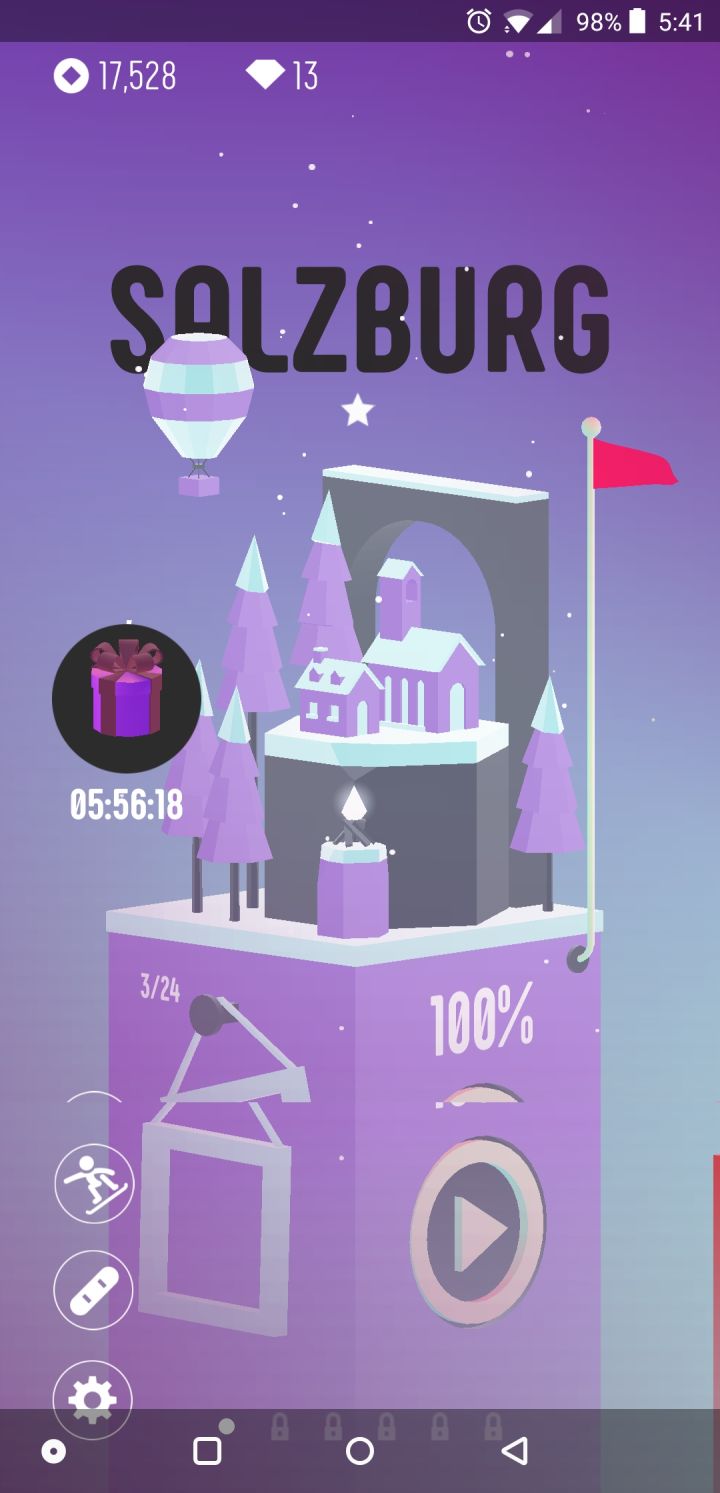720x1493 pixels.
Task: Go back using the system back button
Action: pyautogui.click(x=514, y=1451)
